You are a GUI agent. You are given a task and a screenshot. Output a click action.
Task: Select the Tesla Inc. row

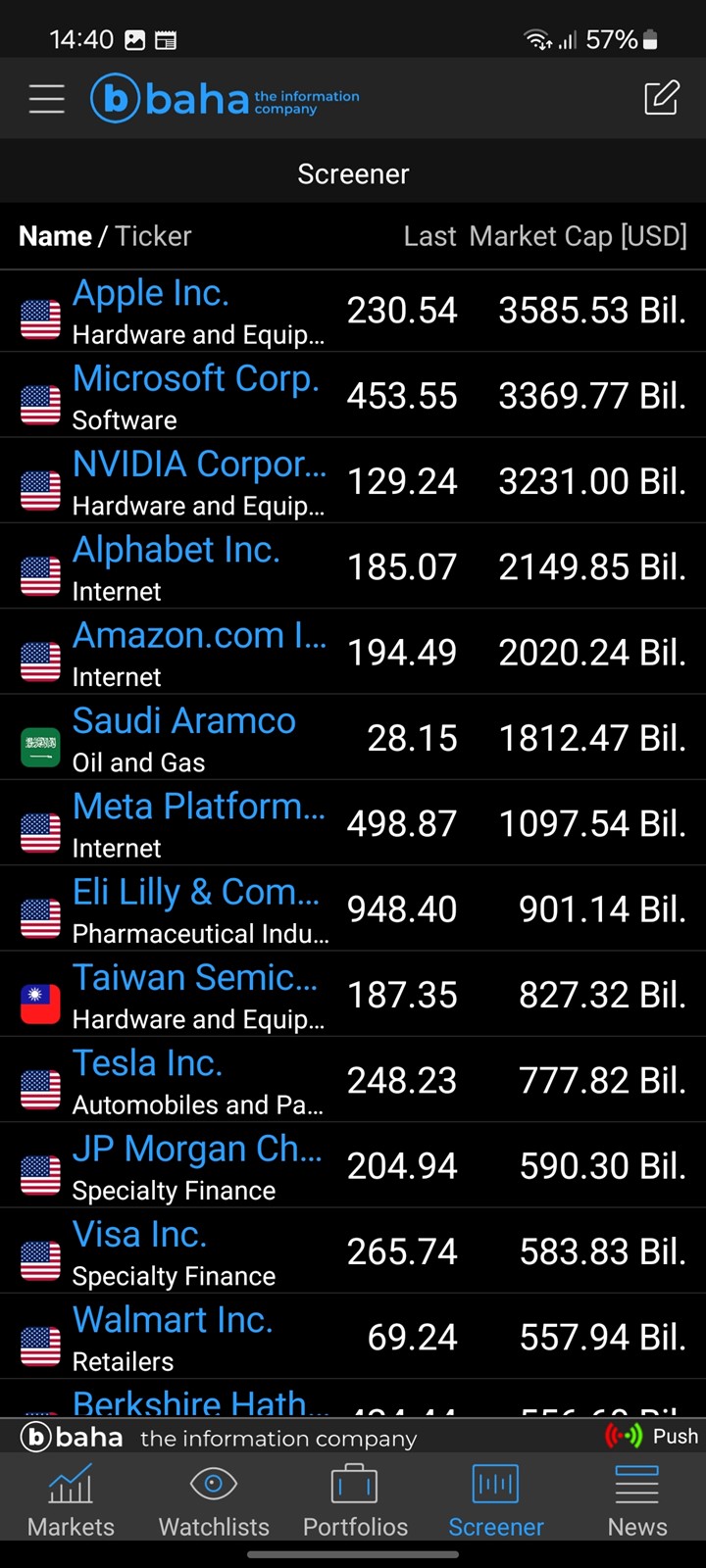(353, 1080)
